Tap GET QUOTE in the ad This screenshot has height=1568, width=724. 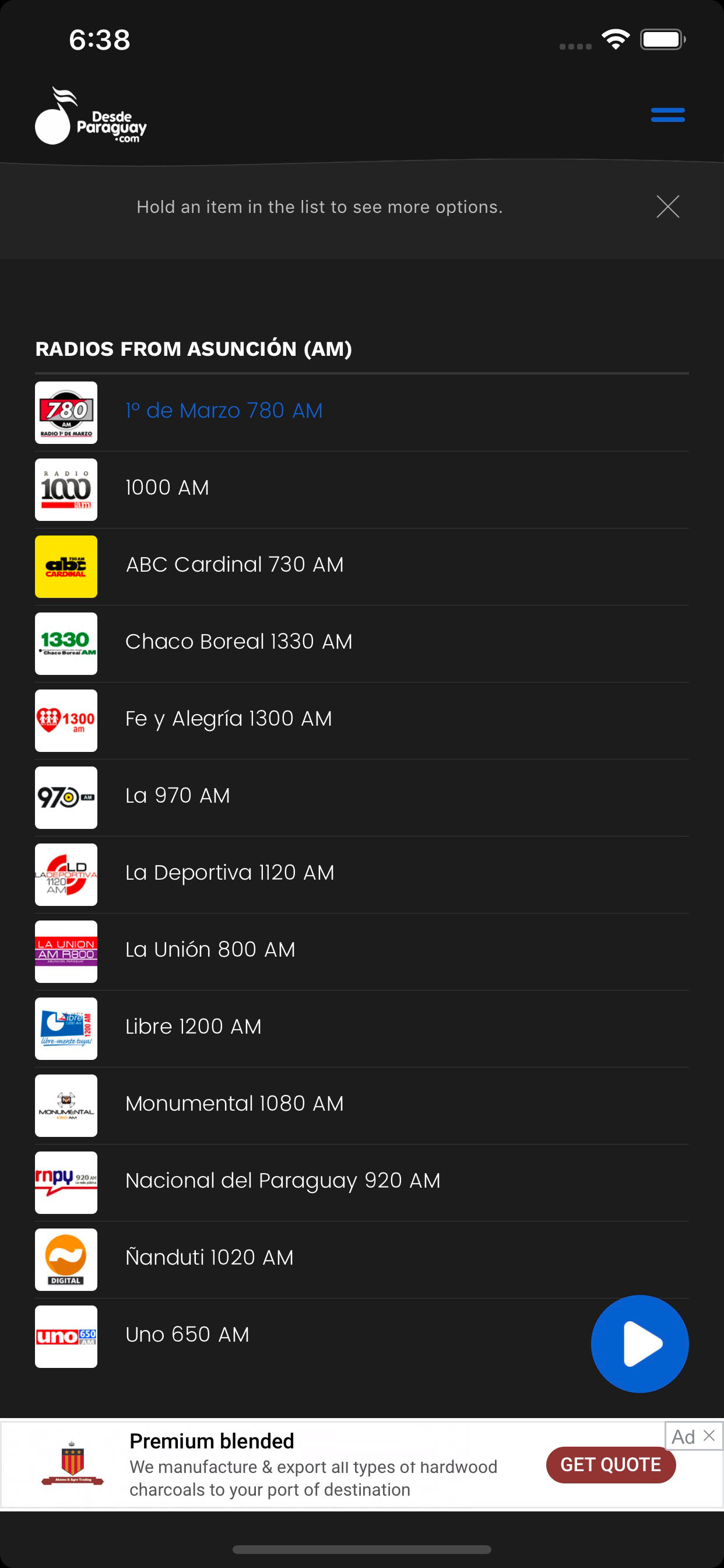[x=611, y=1465]
